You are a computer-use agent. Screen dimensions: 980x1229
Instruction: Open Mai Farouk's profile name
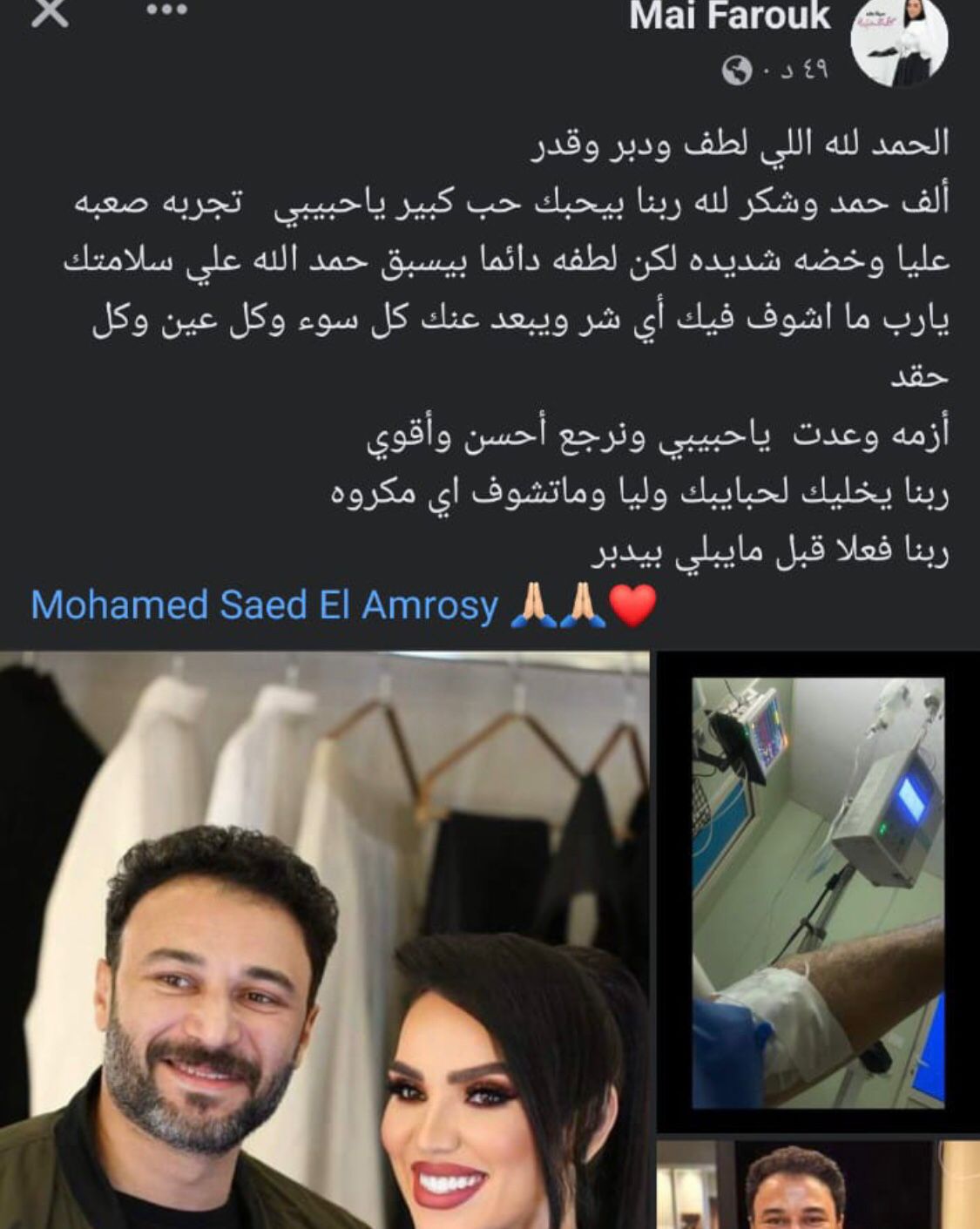pos(730,16)
